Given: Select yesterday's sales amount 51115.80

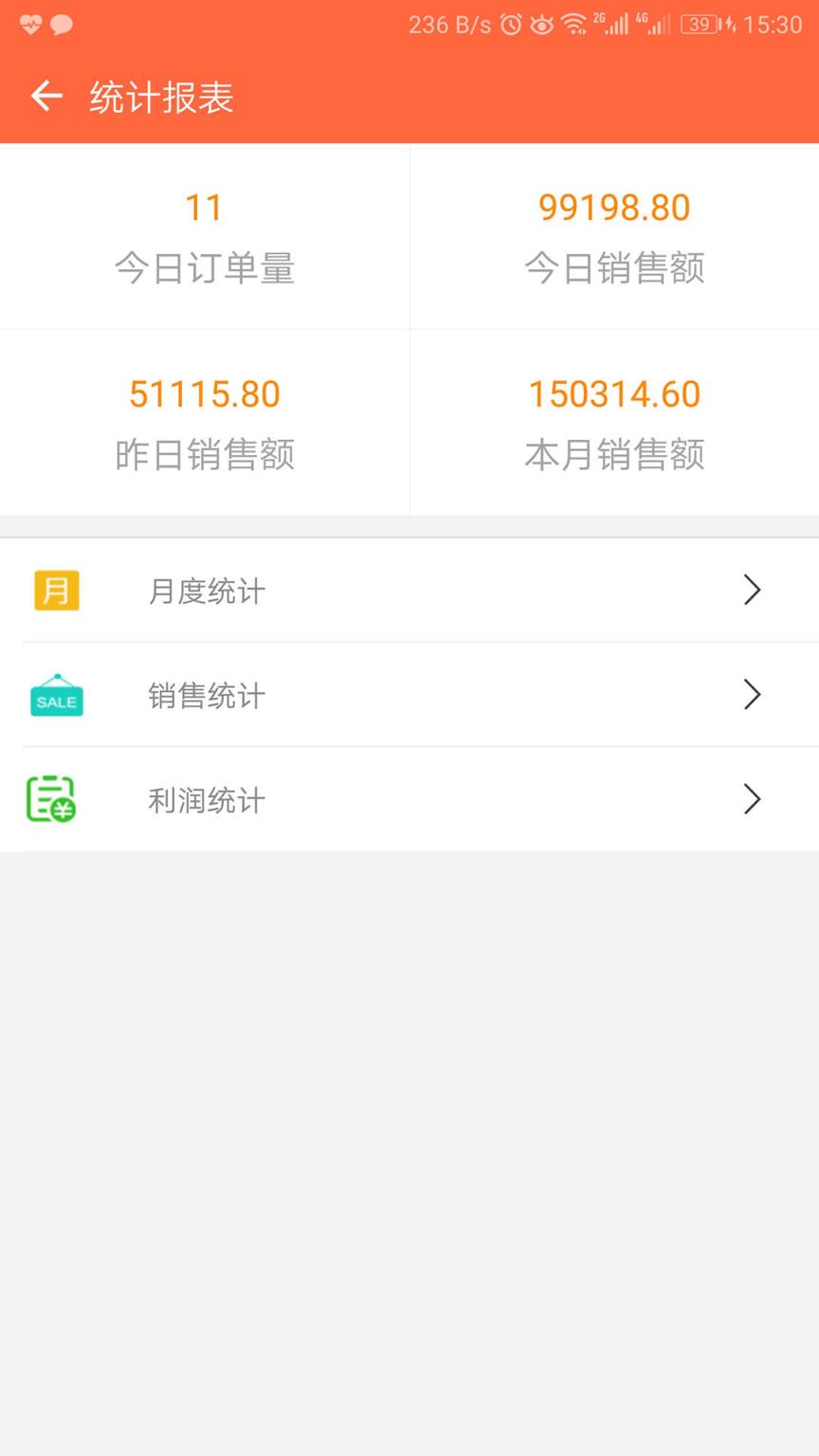Looking at the screenshot, I should point(205,393).
